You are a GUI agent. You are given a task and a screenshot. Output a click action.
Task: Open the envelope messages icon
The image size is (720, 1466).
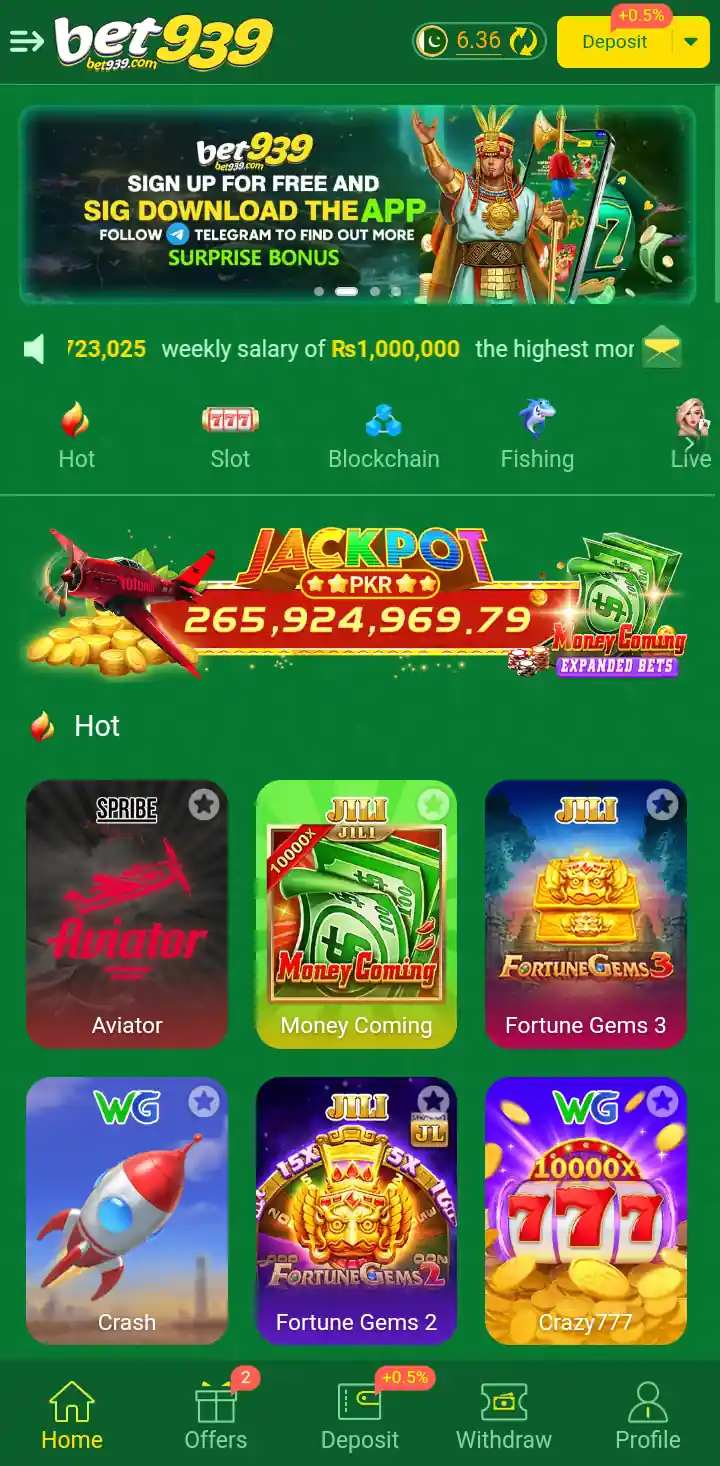click(661, 348)
